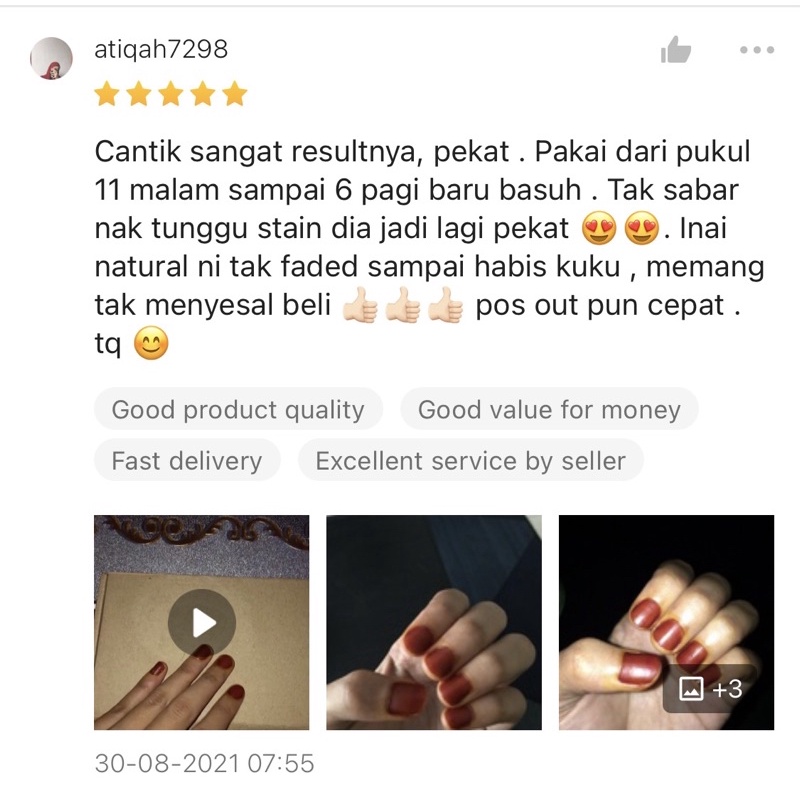This screenshot has height=800, width=800.
Task: Play the review video thumbnail
Action: coord(202,622)
